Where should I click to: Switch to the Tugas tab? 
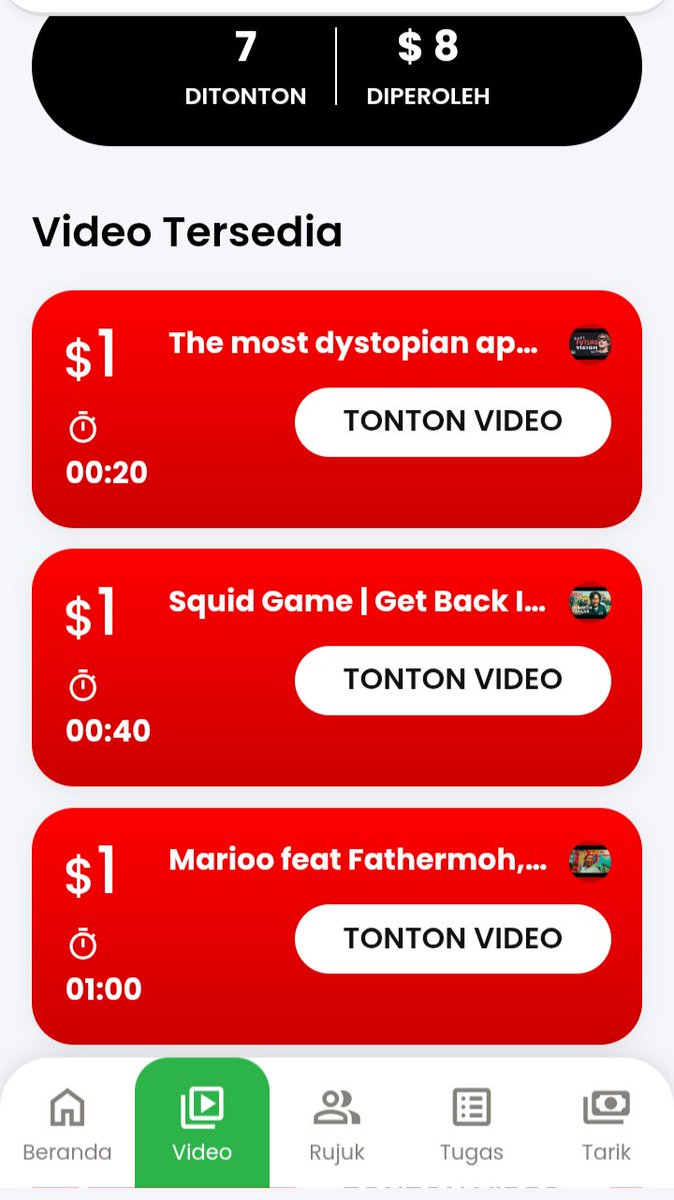[x=472, y=1124]
